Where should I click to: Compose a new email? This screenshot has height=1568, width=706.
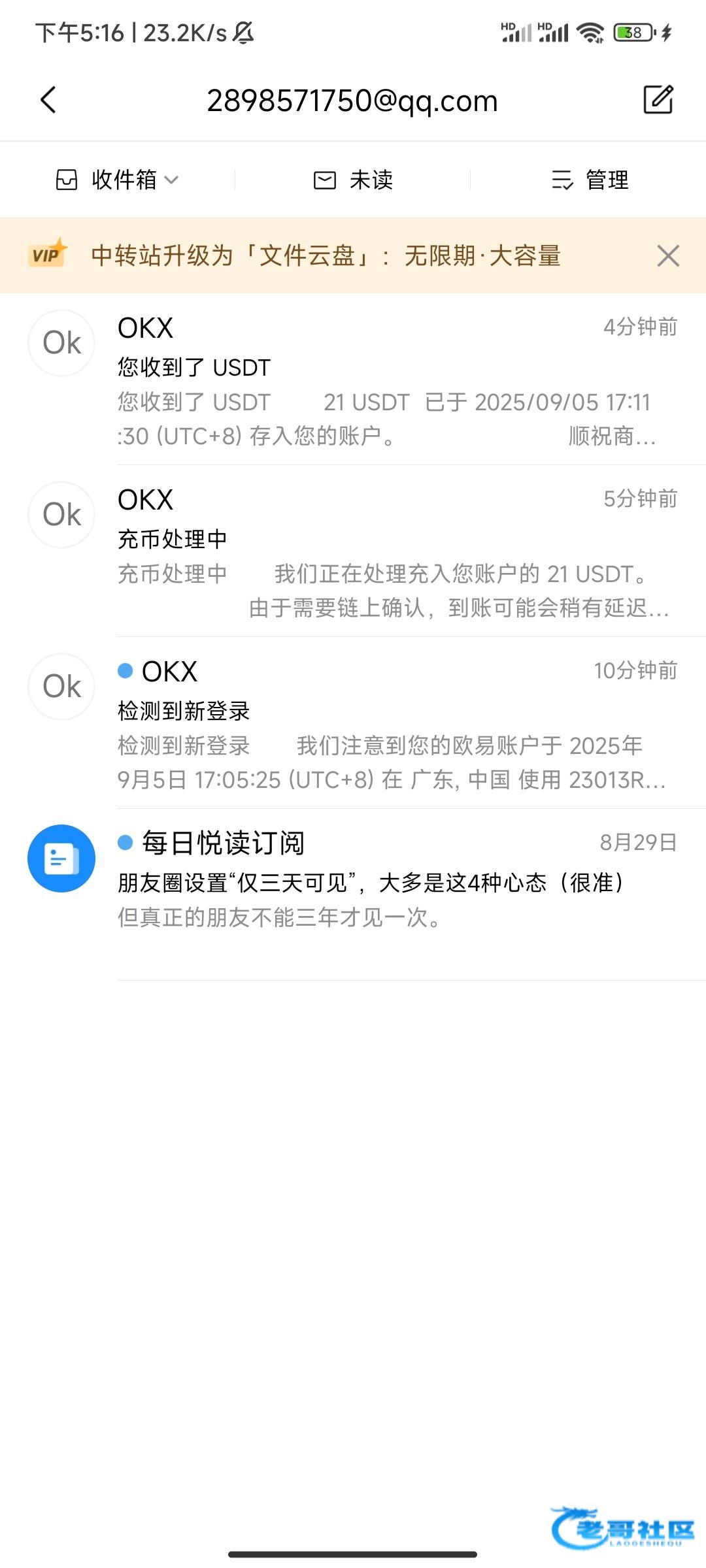click(x=658, y=99)
